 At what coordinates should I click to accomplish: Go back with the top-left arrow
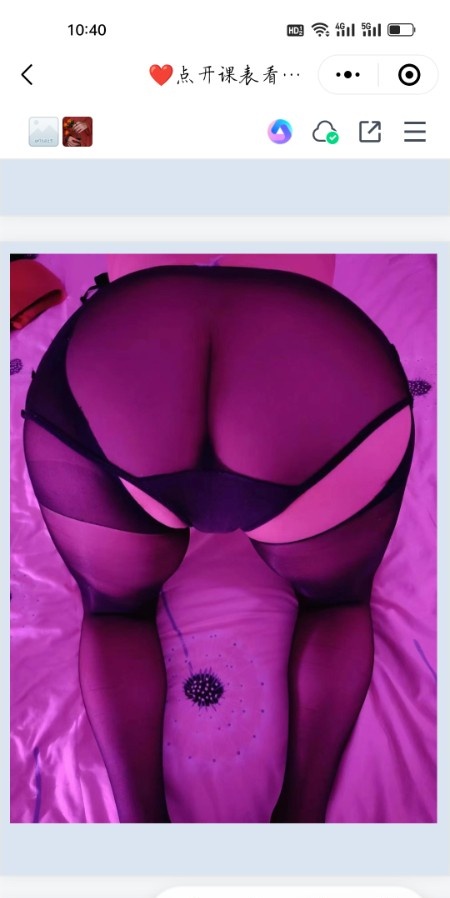point(27,74)
